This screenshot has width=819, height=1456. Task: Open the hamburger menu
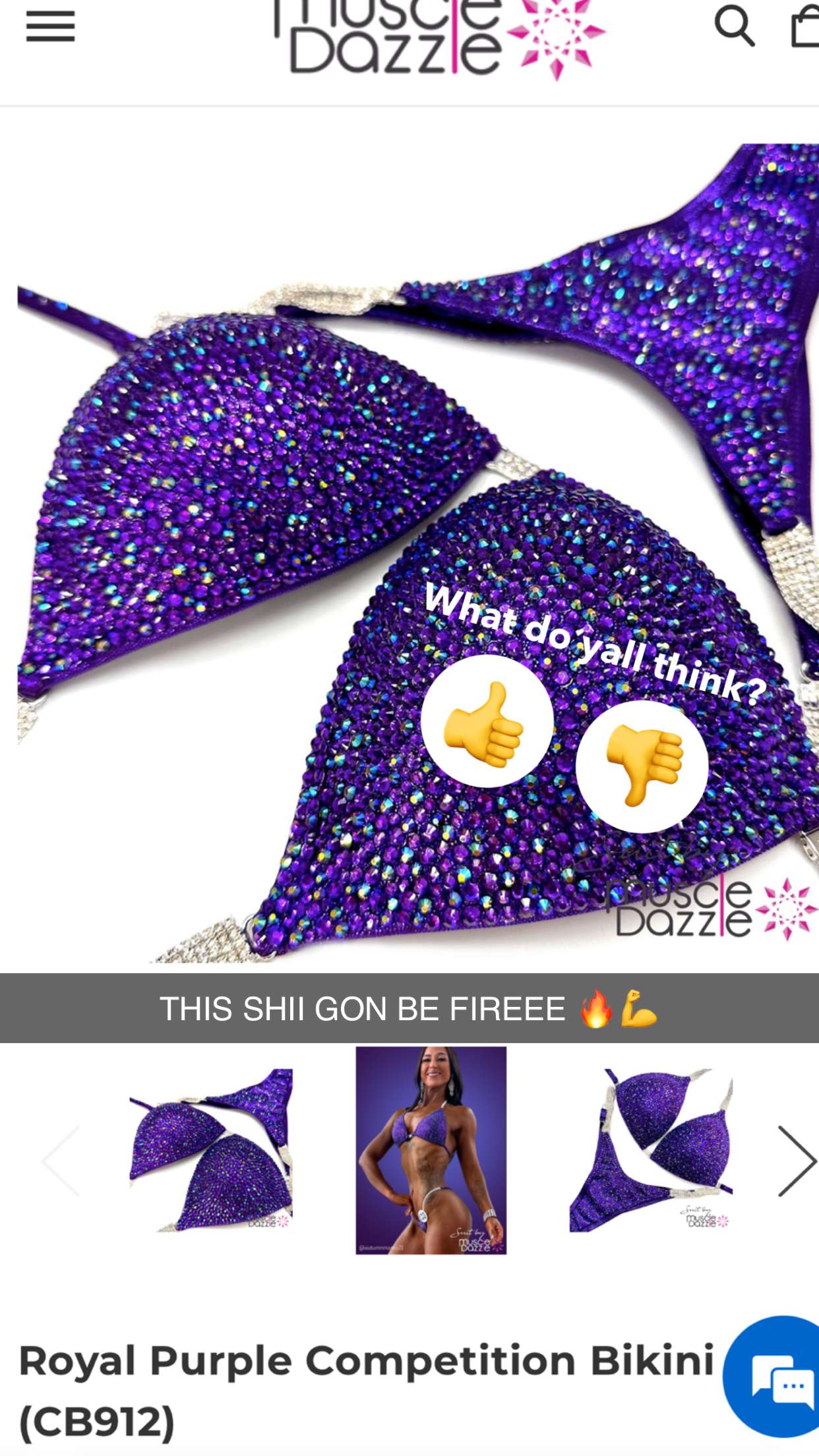click(x=50, y=27)
